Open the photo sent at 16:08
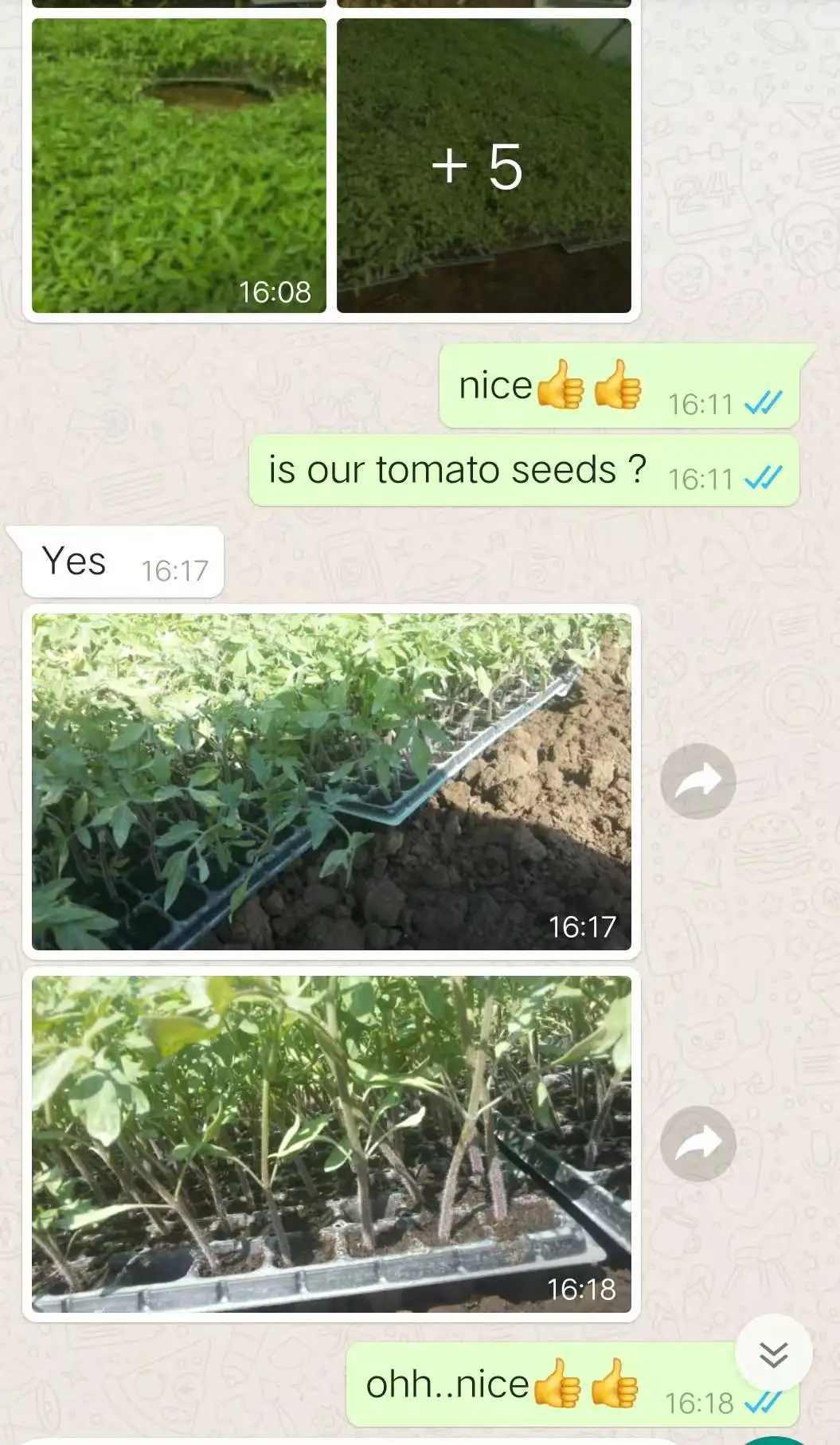Screen dimensions: 840x1445 (179, 166)
